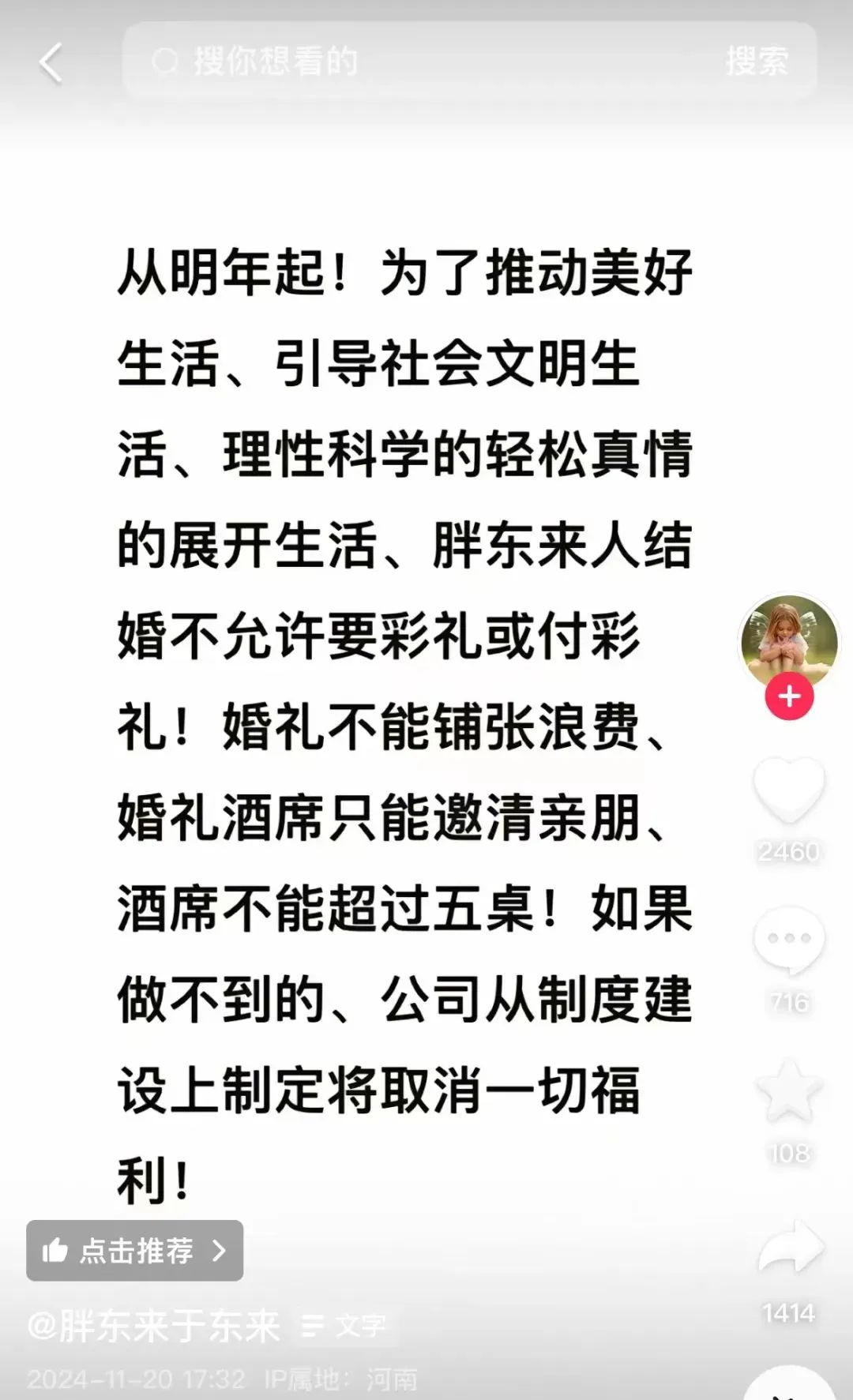Save the post with the star icon
The width and height of the screenshot is (853, 1400).
coord(788,1090)
